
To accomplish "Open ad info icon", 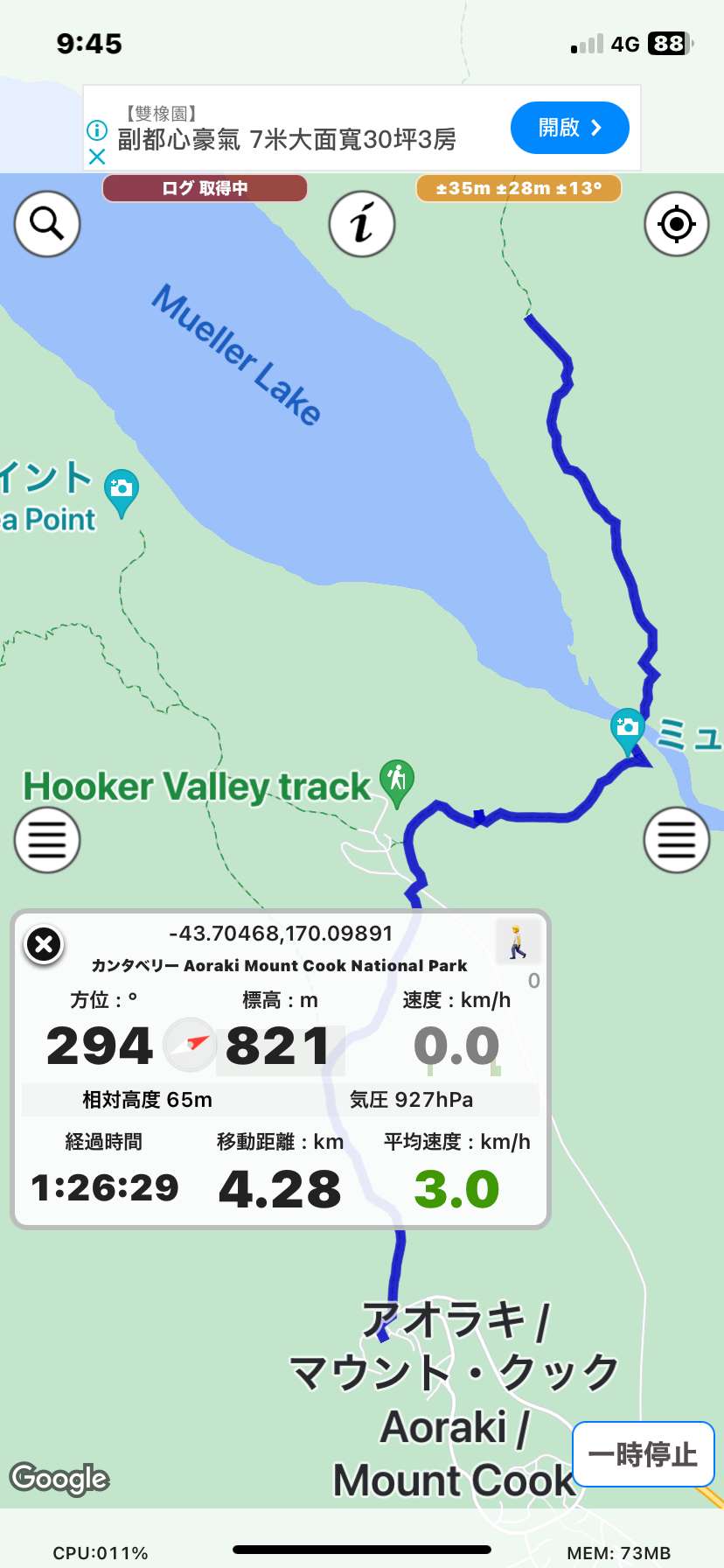I will click(97, 130).
